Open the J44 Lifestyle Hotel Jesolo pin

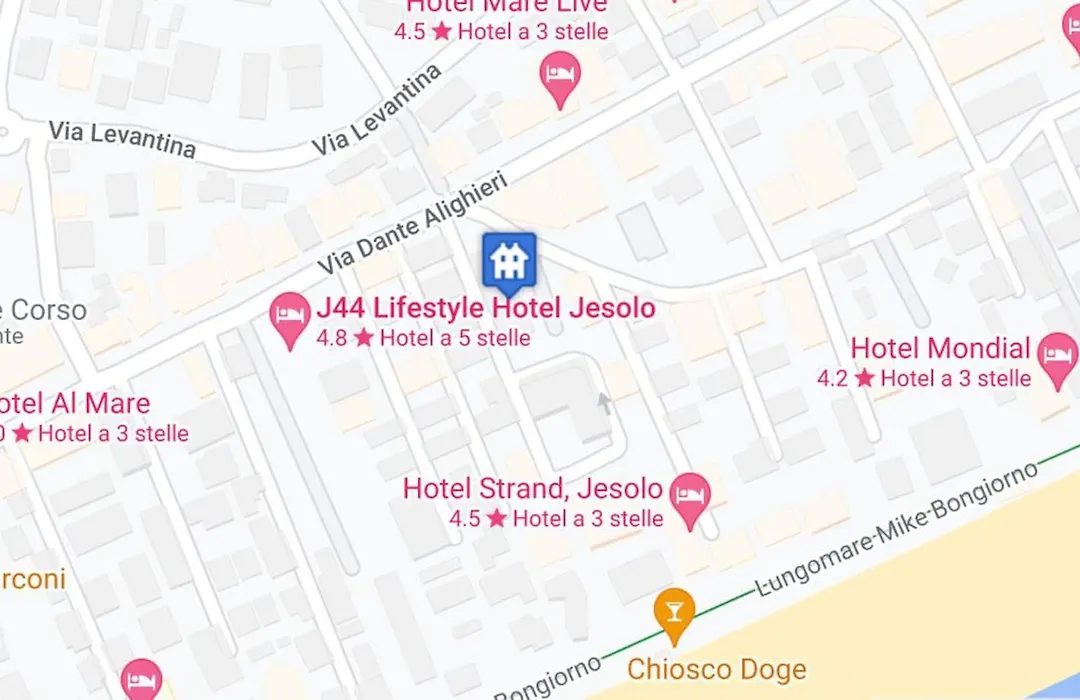(290, 319)
